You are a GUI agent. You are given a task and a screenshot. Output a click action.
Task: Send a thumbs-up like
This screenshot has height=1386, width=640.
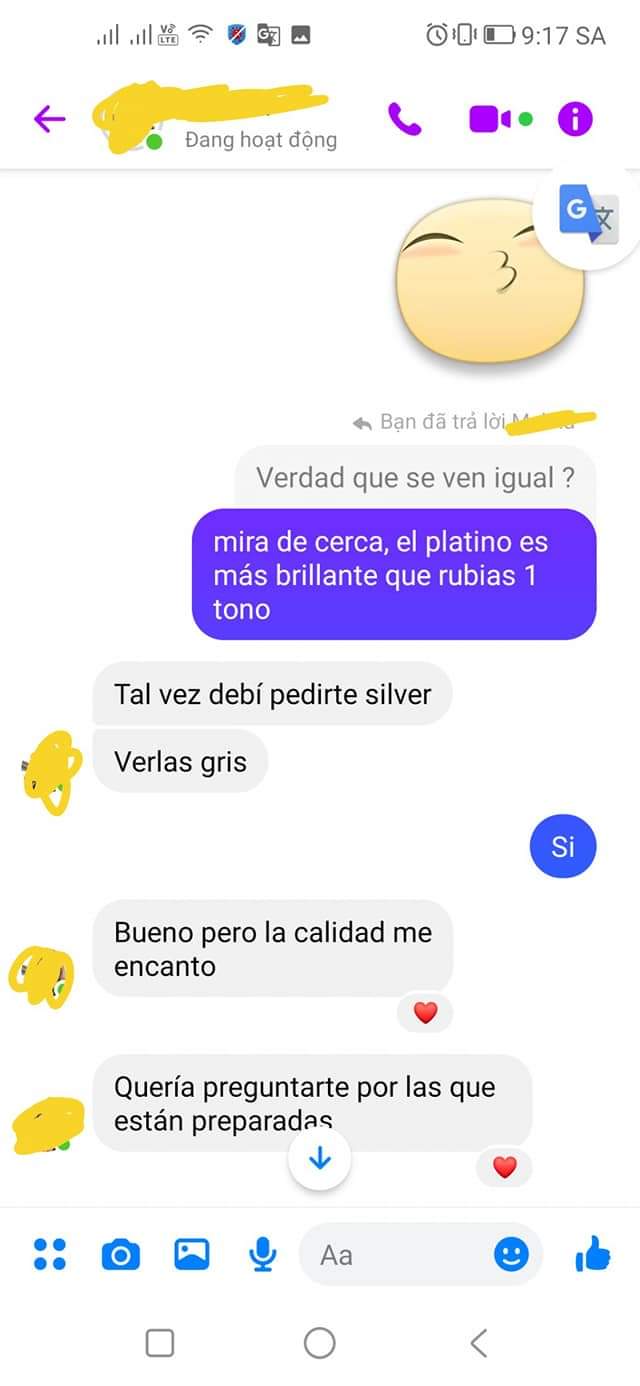[593, 1254]
